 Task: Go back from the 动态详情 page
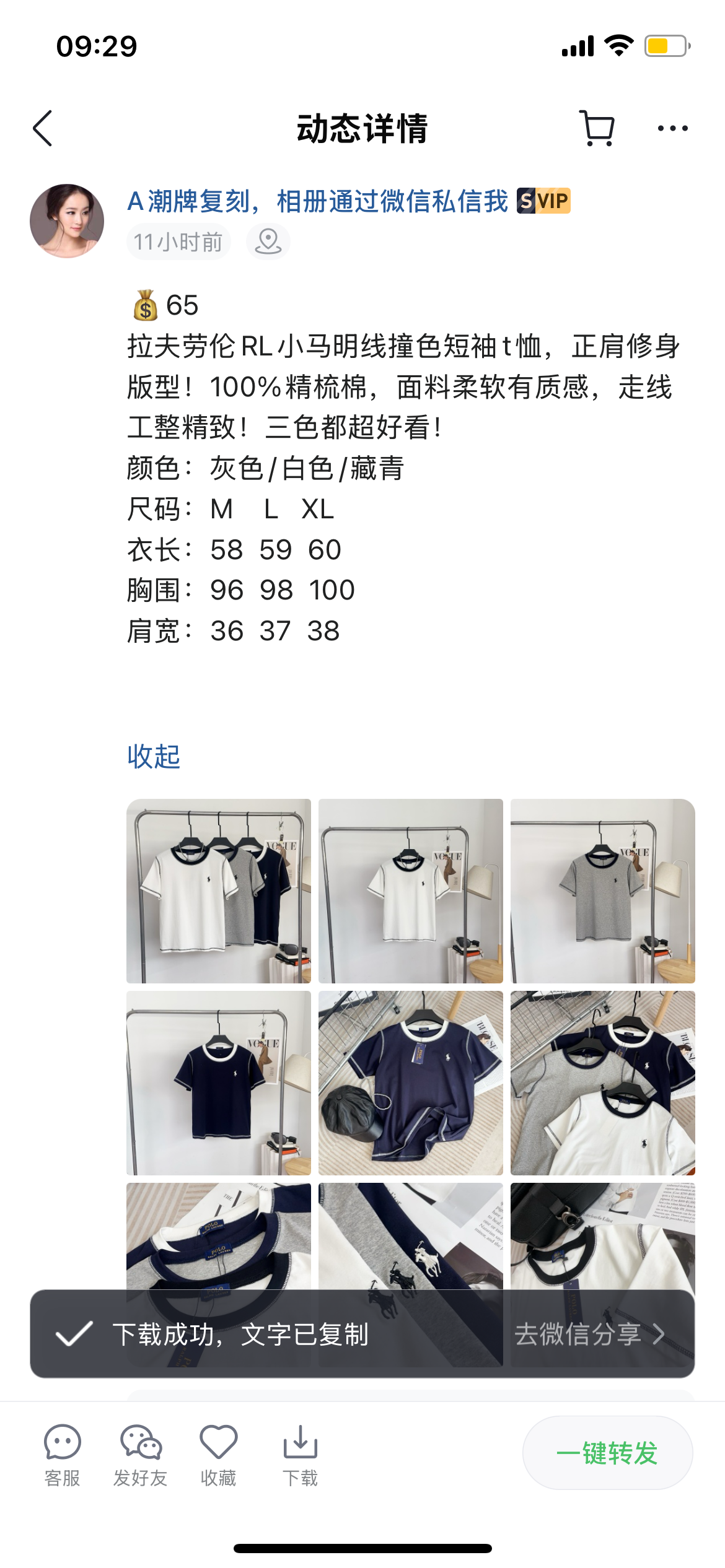click(43, 129)
